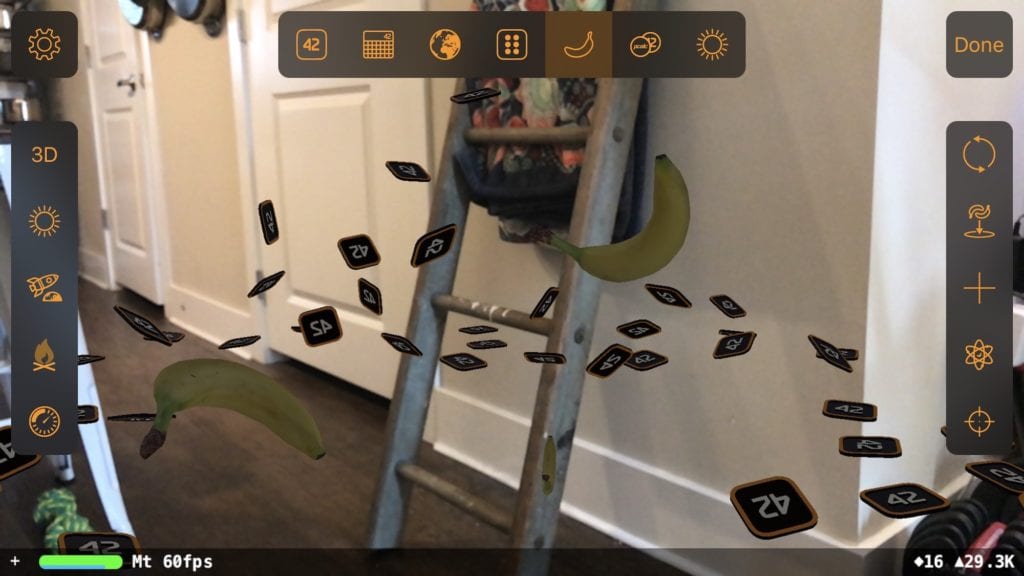The height and width of the screenshot is (576, 1024).
Task: Tap the small plus at bottom-left status bar
Action: coord(14,562)
